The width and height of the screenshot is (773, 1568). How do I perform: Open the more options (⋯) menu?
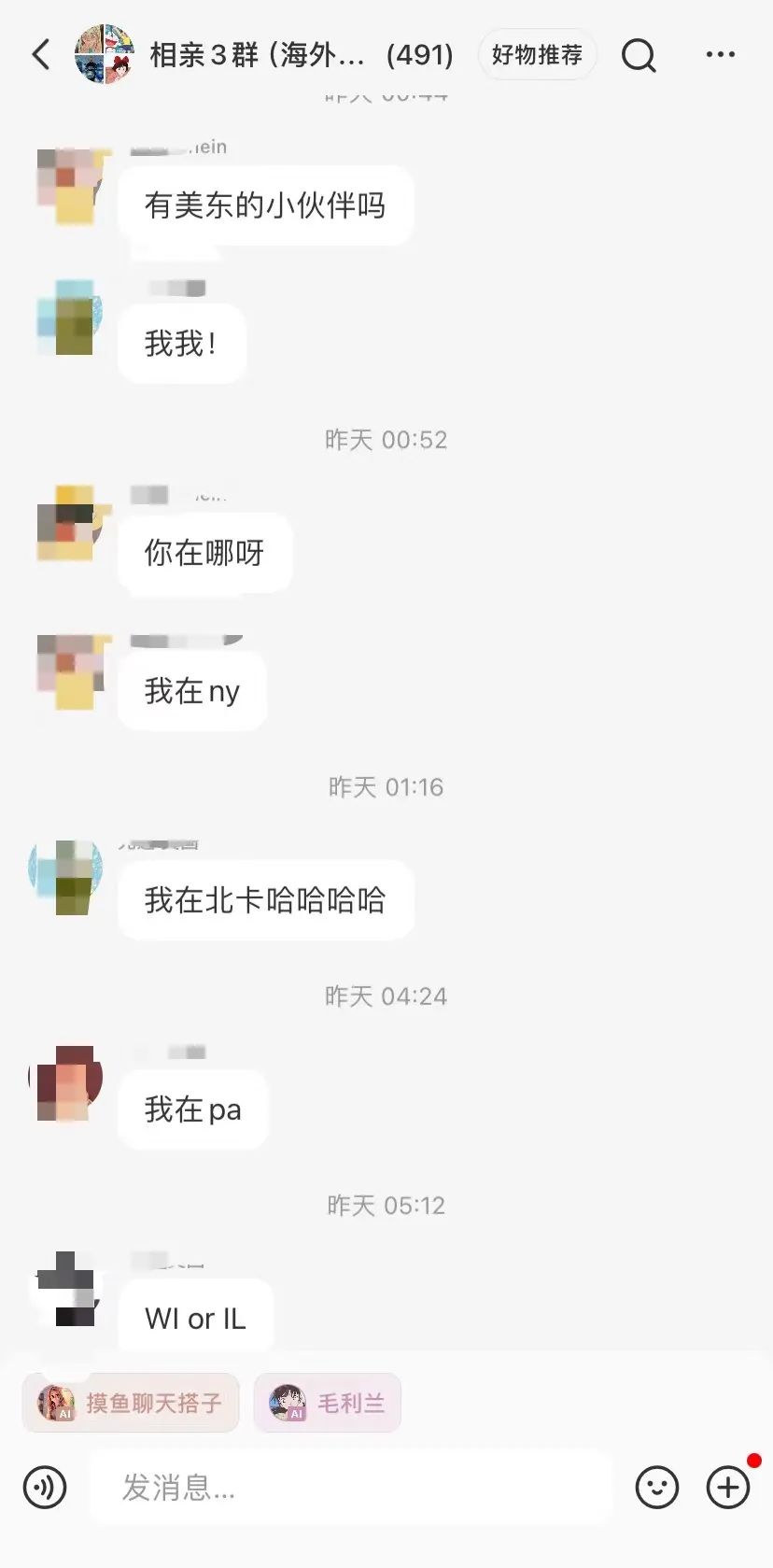(x=720, y=55)
